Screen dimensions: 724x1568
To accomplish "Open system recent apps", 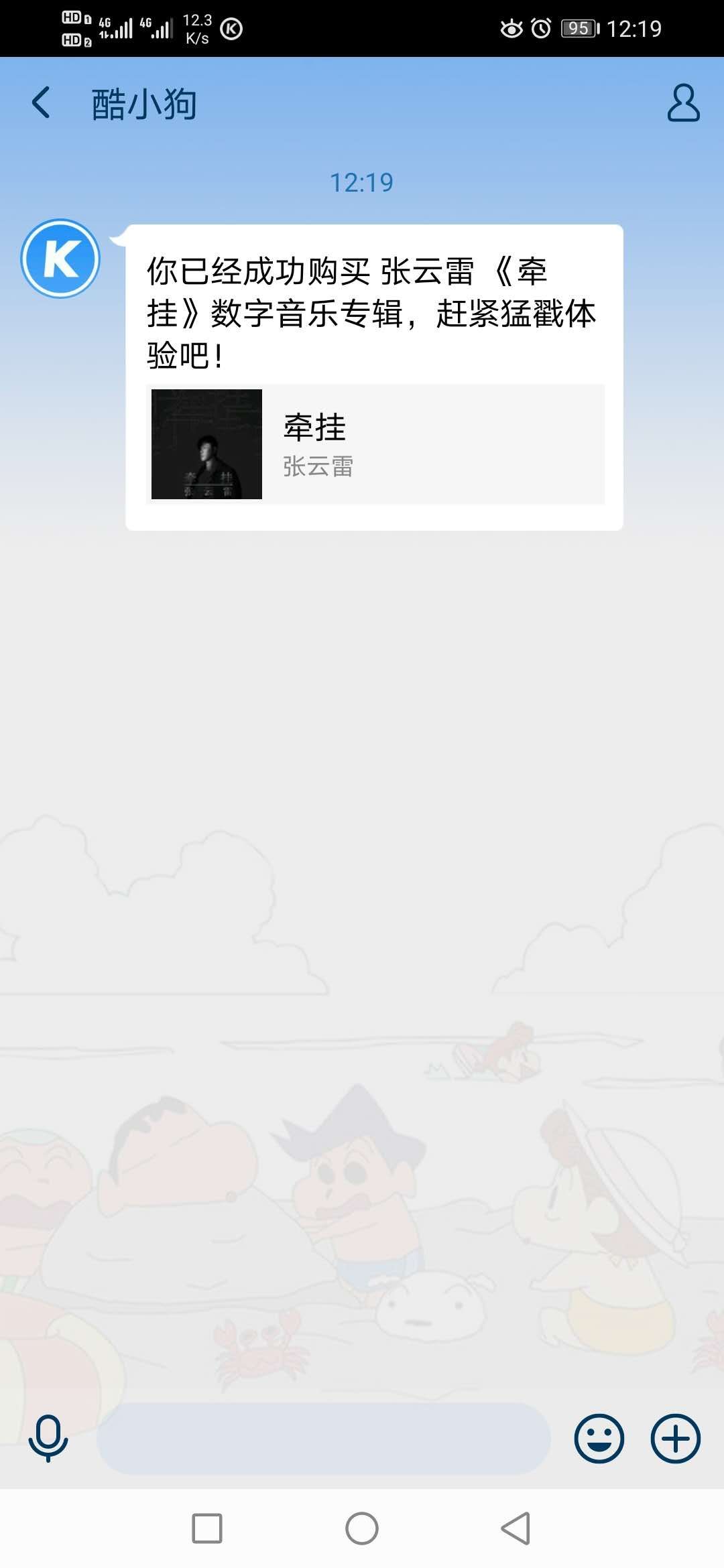I will pos(207,1528).
